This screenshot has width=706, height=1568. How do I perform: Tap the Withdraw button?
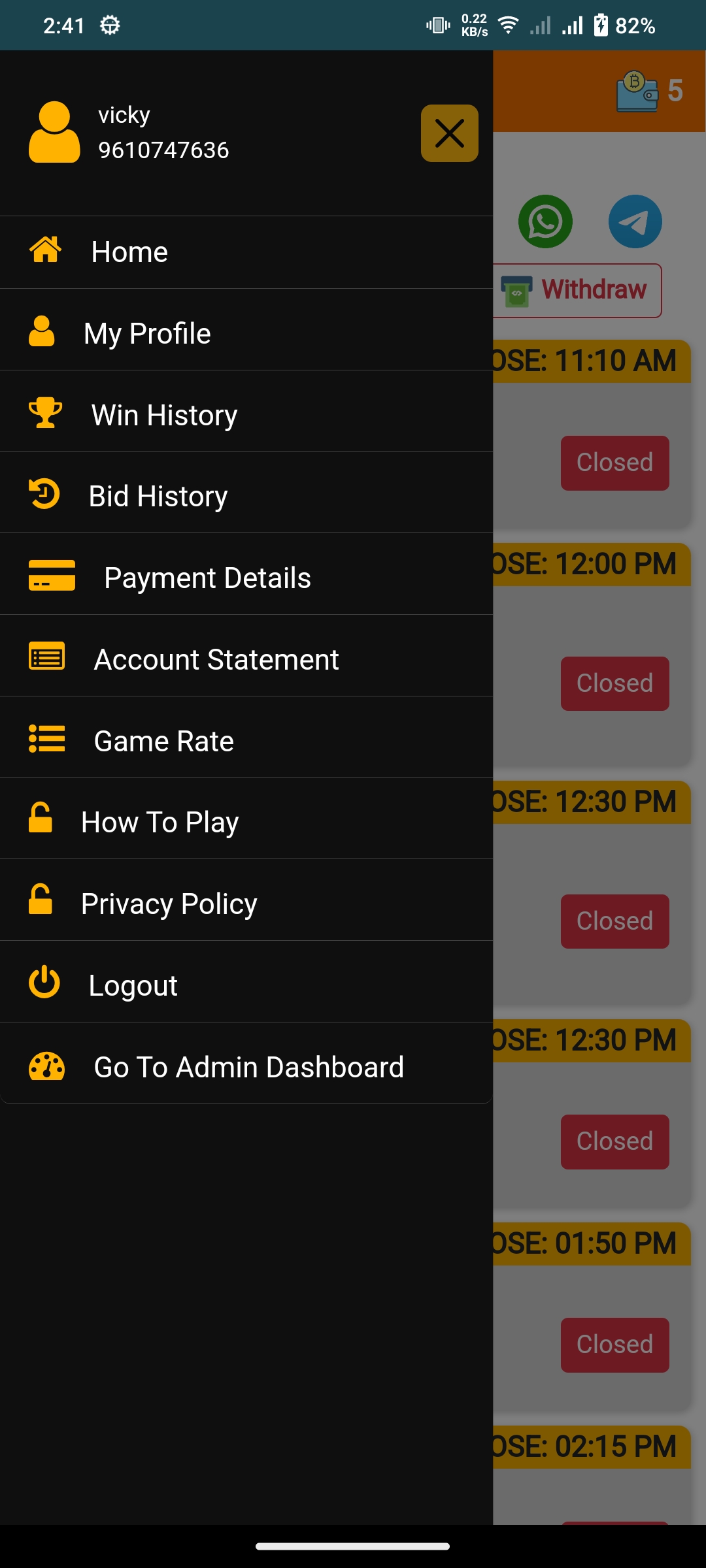tap(579, 290)
